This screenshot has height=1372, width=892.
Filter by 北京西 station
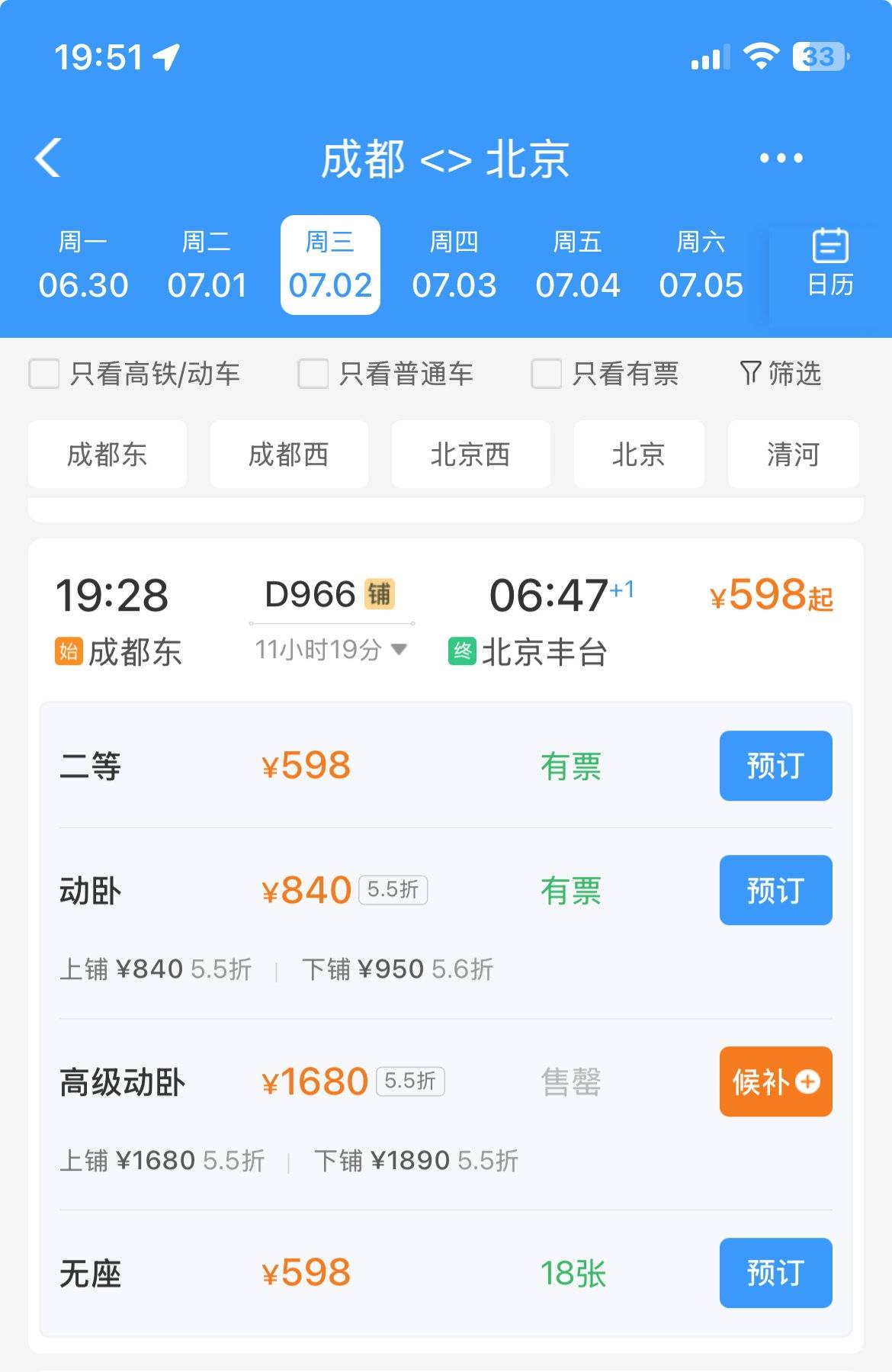[470, 455]
